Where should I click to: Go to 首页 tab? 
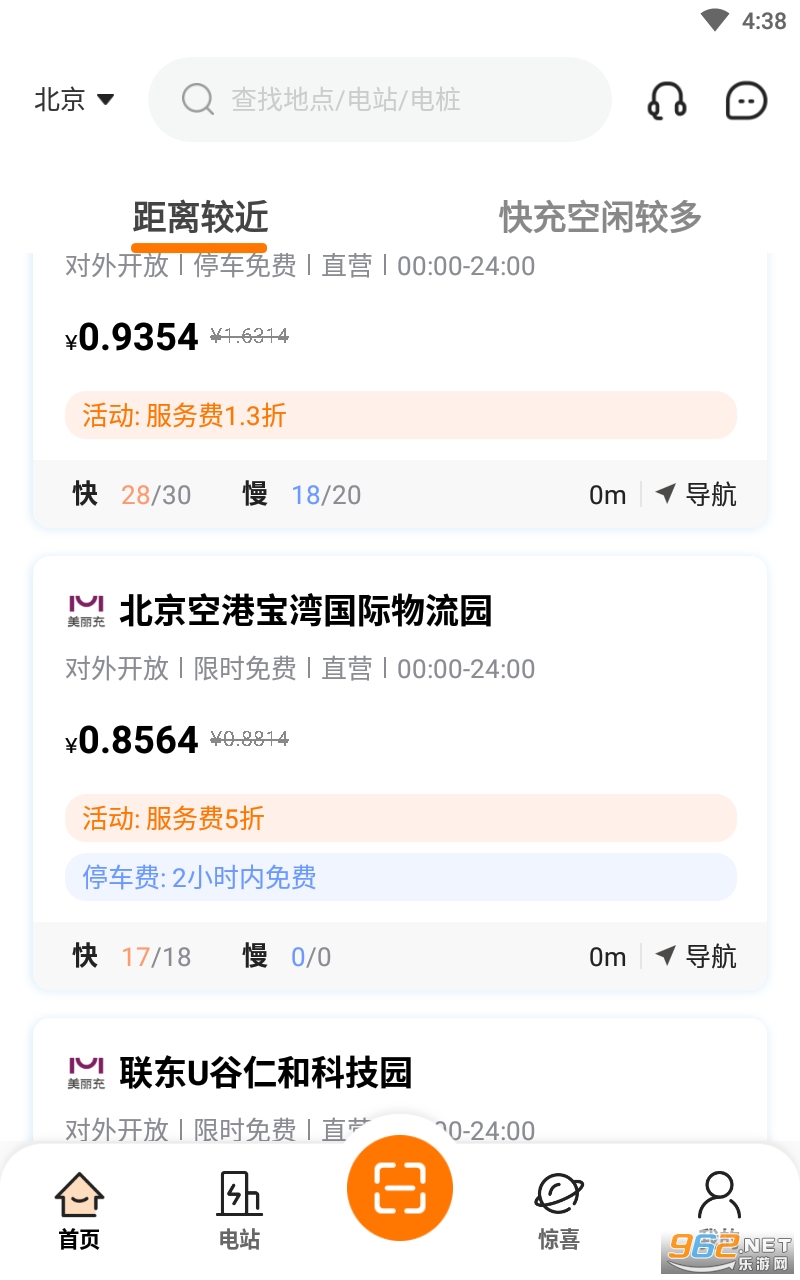point(80,1211)
